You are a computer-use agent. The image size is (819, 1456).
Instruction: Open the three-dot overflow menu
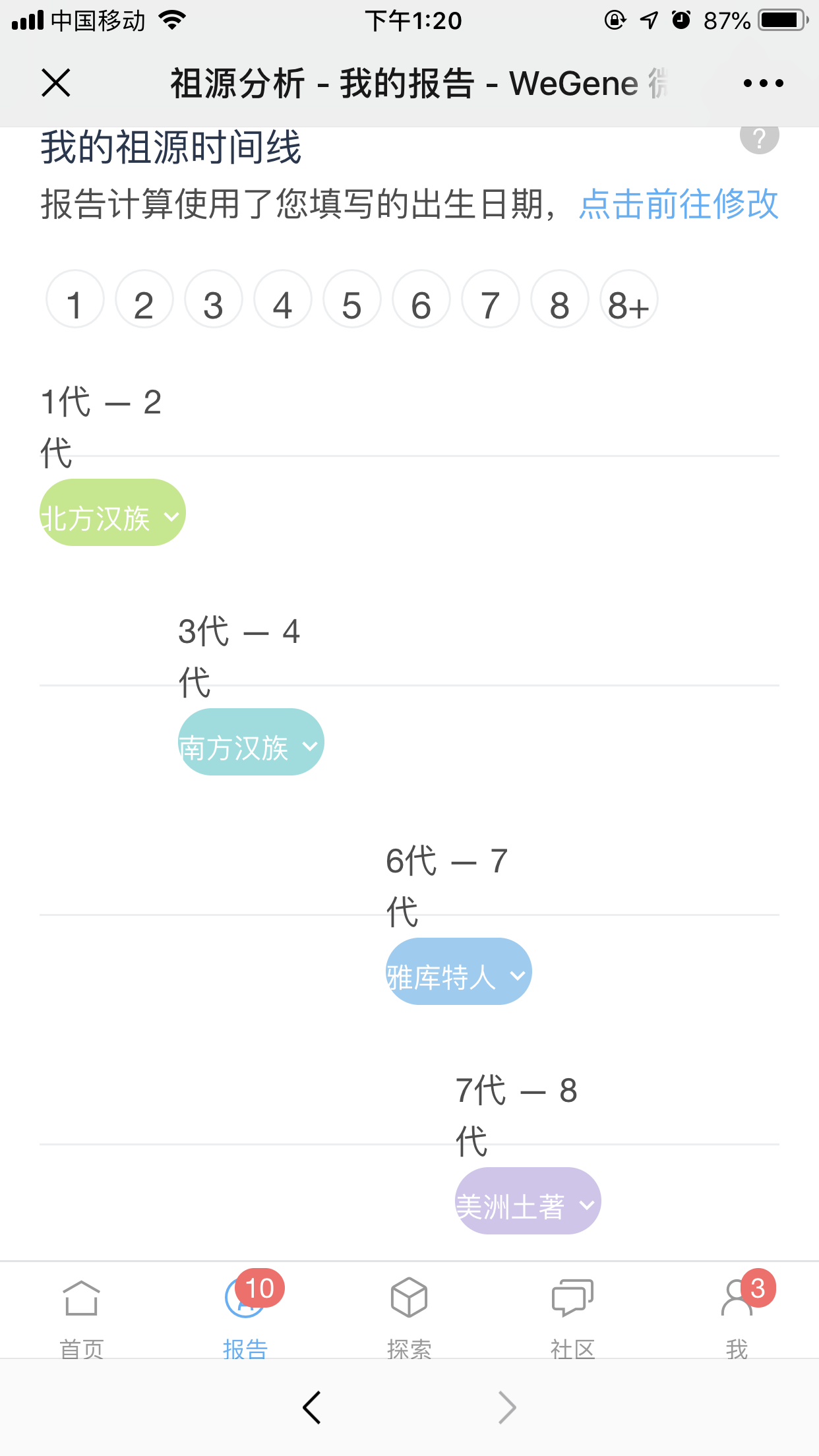763,83
